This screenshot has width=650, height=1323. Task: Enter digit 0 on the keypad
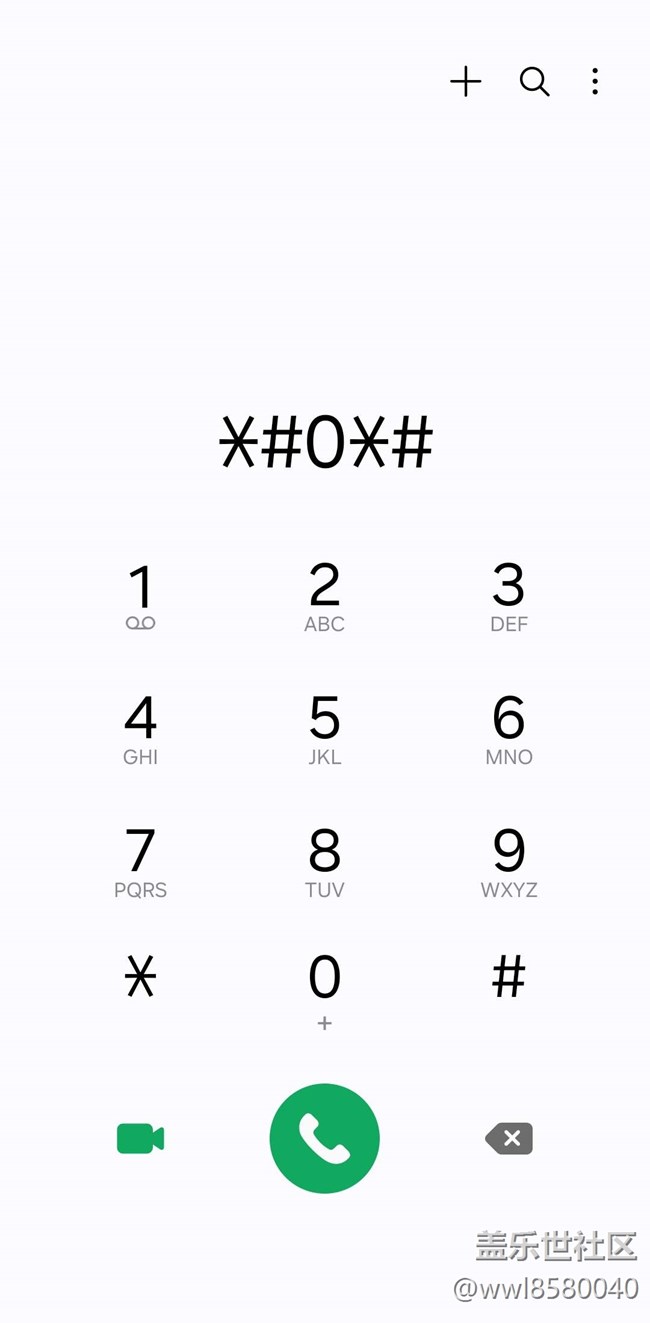(324, 987)
